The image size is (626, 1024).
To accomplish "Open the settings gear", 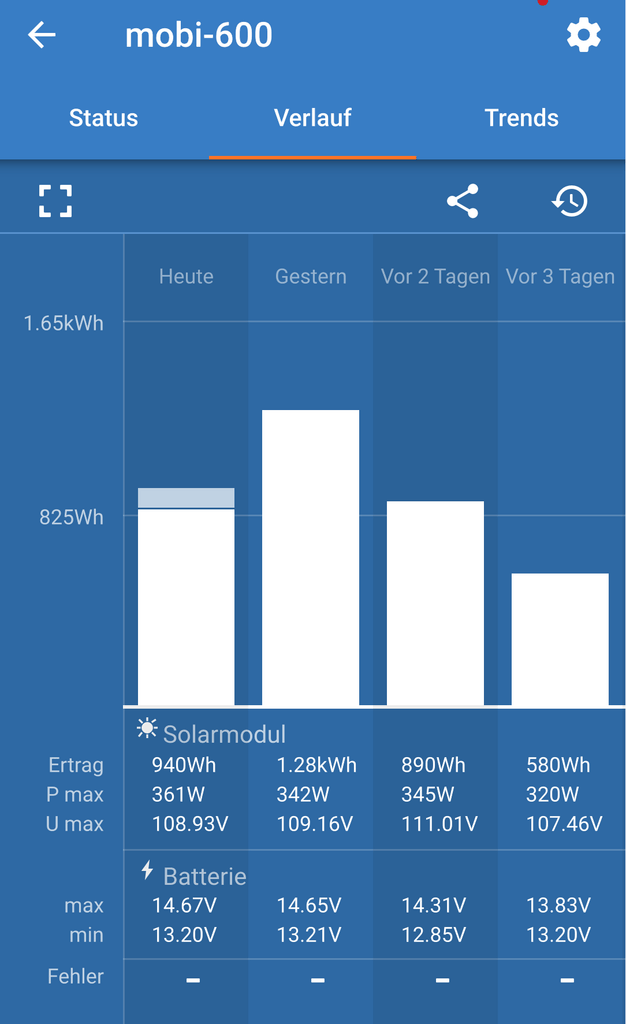I will (584, 35).
